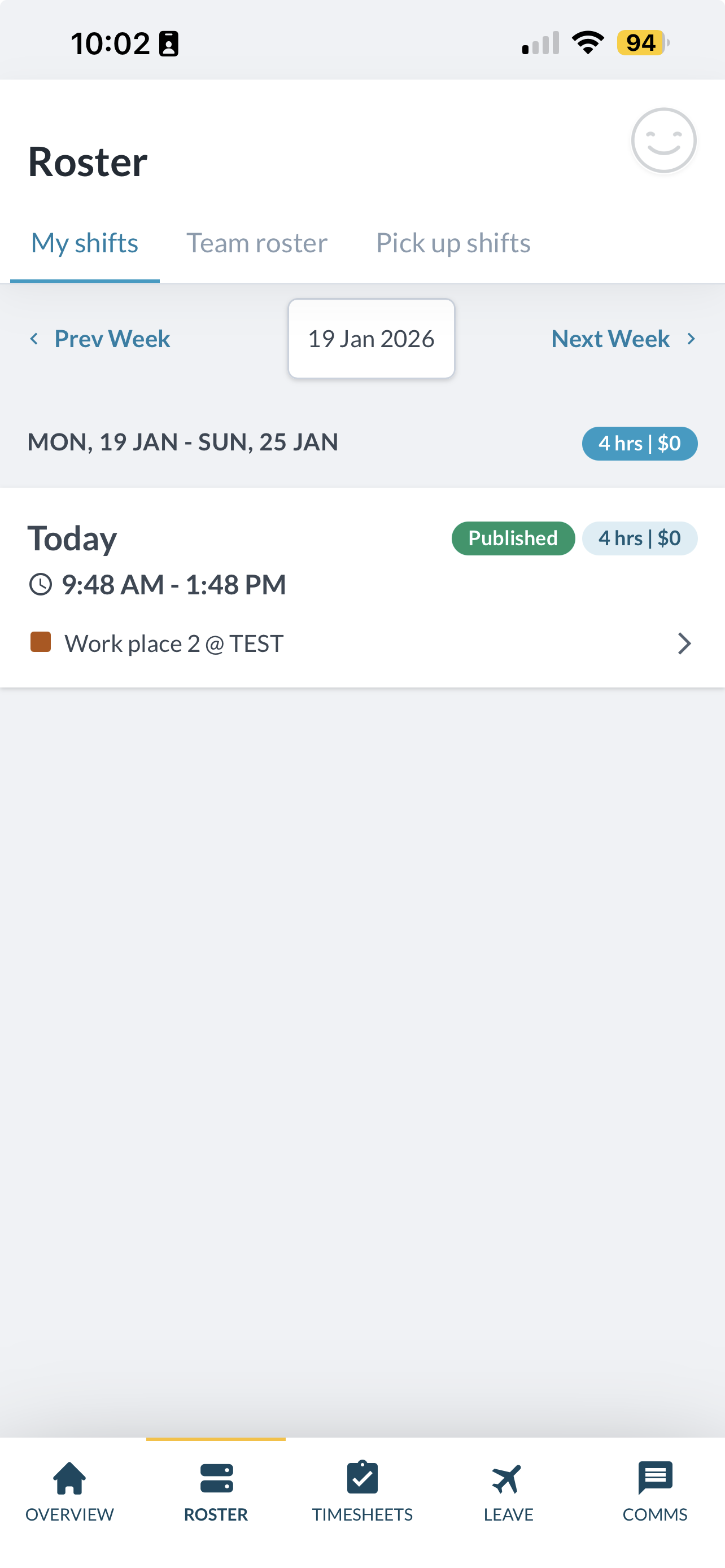Click the Next Week link
This screenshot has height=1568, width=725.
[x=609, y=339]
